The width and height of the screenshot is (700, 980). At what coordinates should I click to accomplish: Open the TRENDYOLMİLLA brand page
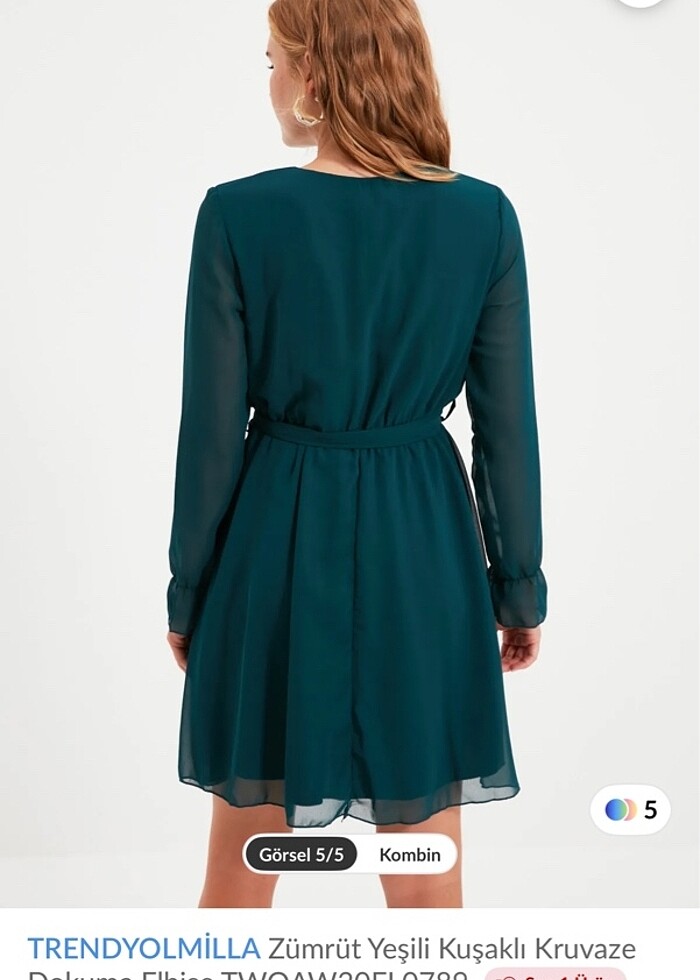143,948
